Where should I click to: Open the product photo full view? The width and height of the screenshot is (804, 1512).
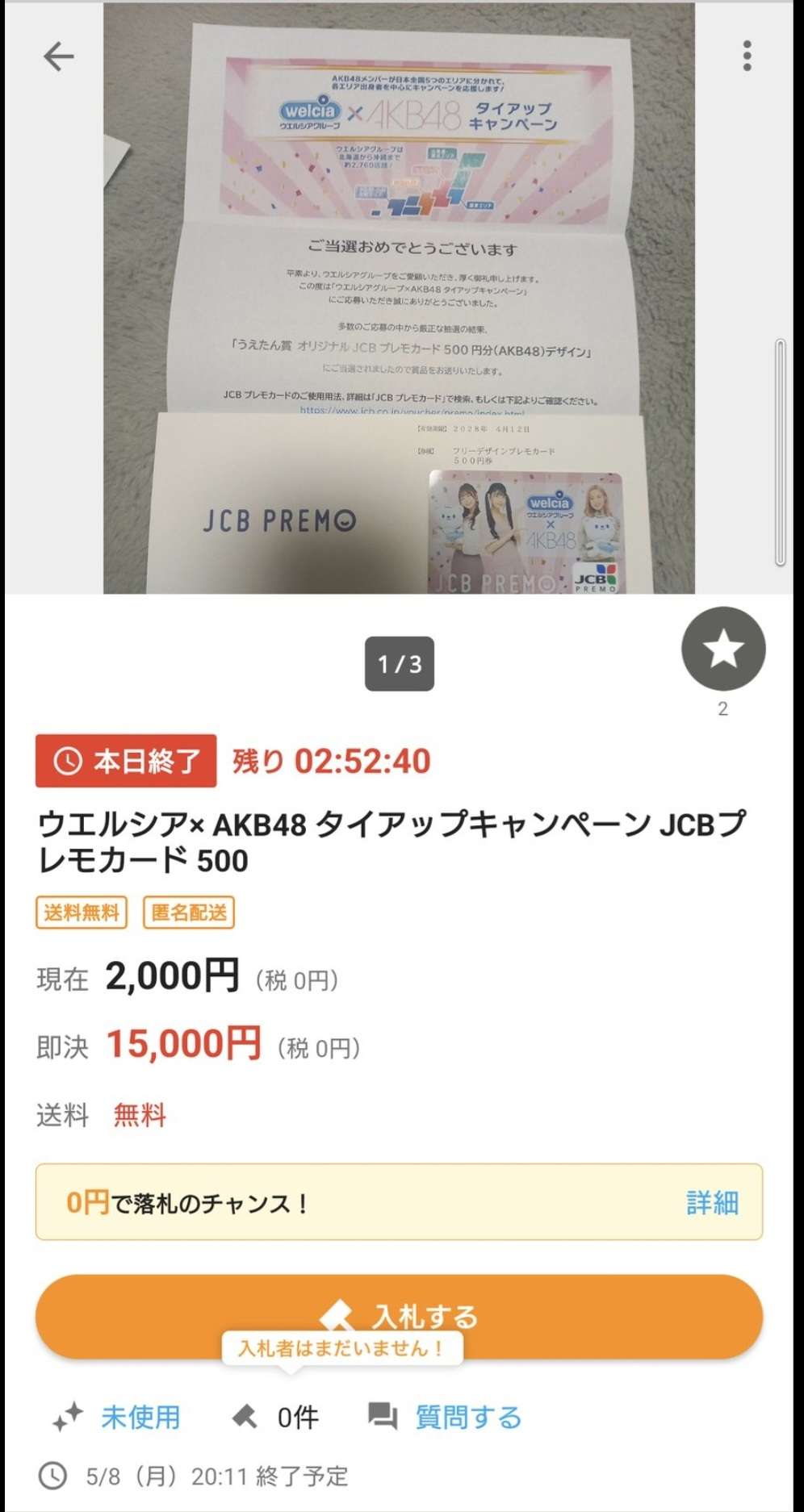(x=399, y=299)
